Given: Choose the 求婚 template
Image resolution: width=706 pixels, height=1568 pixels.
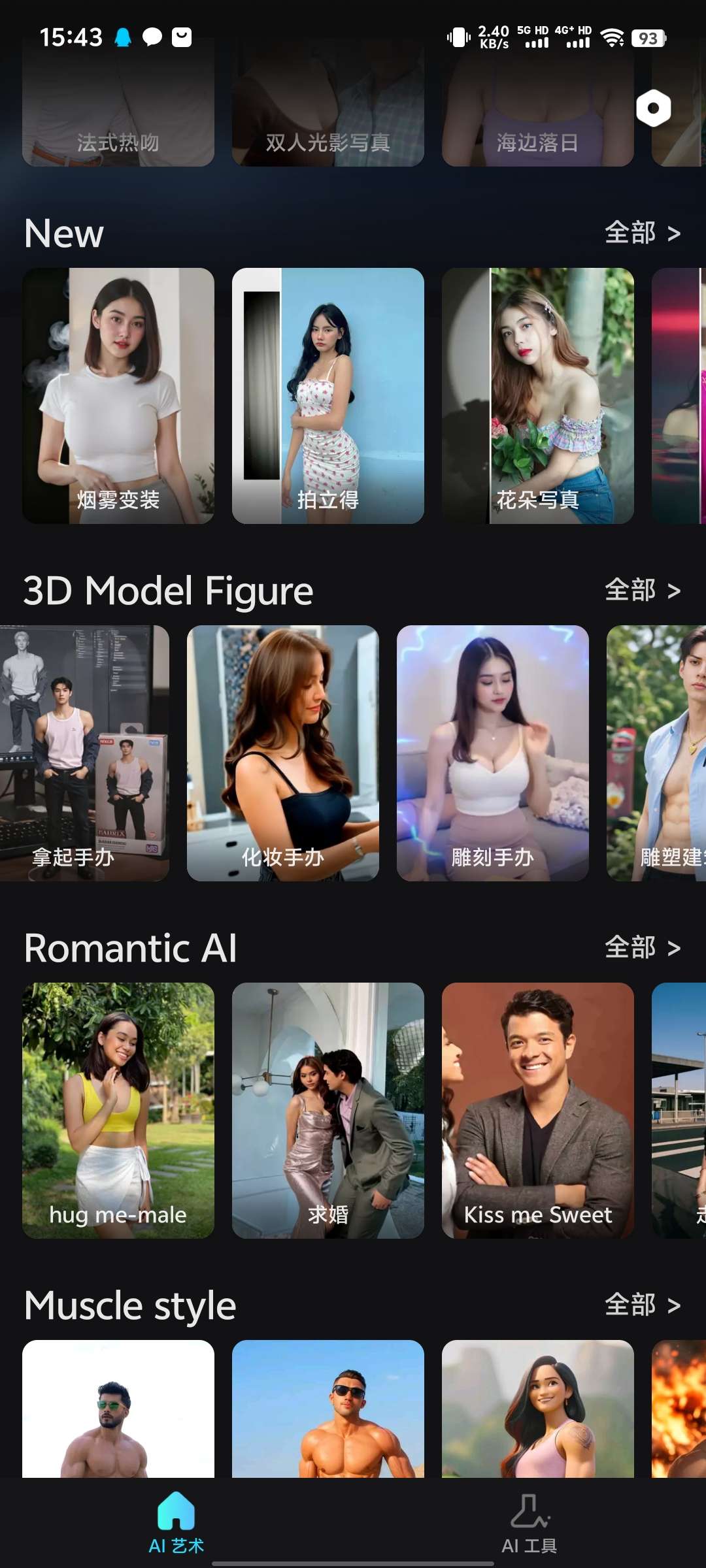Looking at the screenshot, I should 328,1111.
